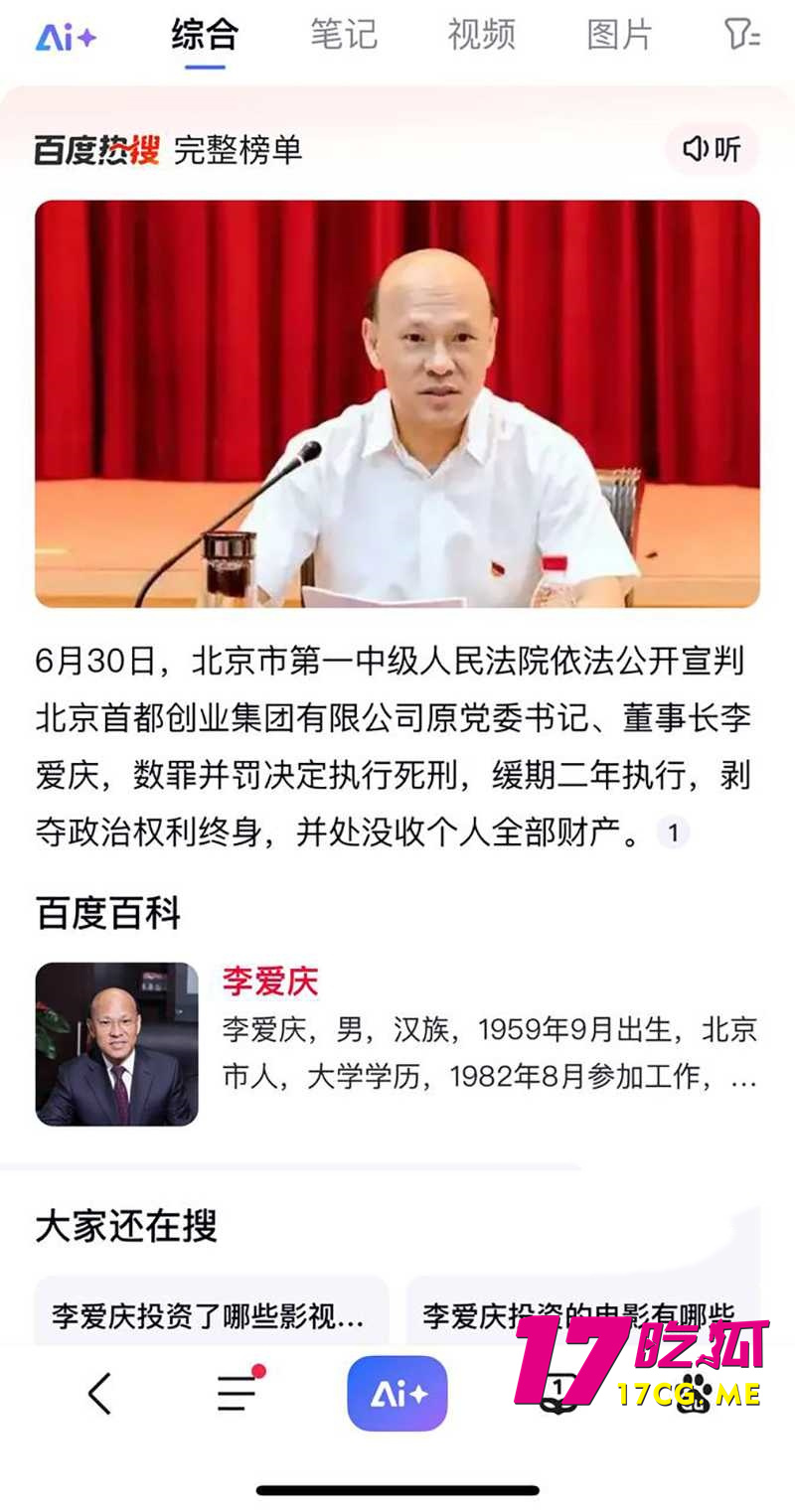
Task: Tap the back arrow in the bottom bar
Action: (98, 1393)
